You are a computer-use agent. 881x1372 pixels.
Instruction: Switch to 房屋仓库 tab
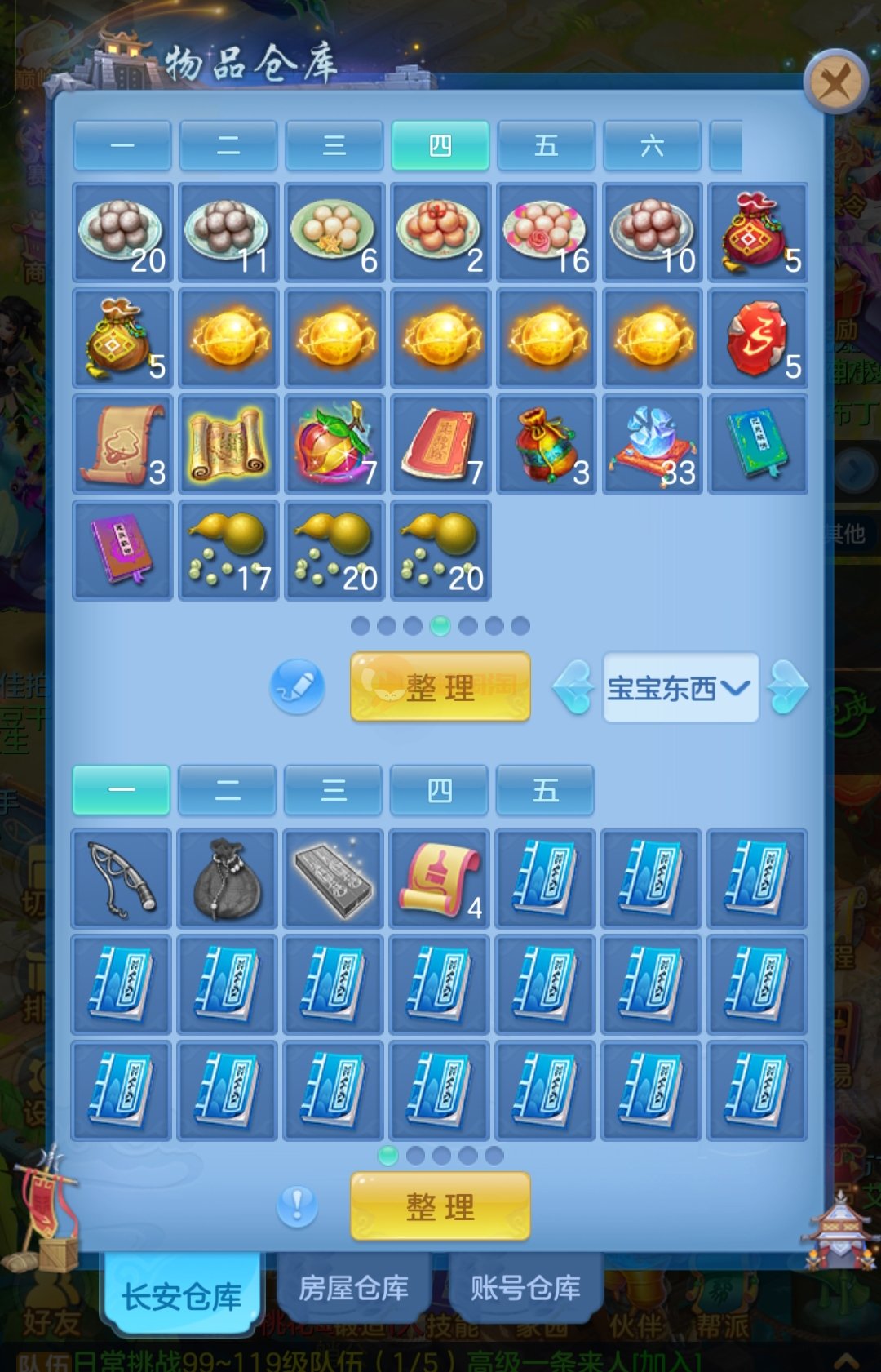(x=354, y=1288)
